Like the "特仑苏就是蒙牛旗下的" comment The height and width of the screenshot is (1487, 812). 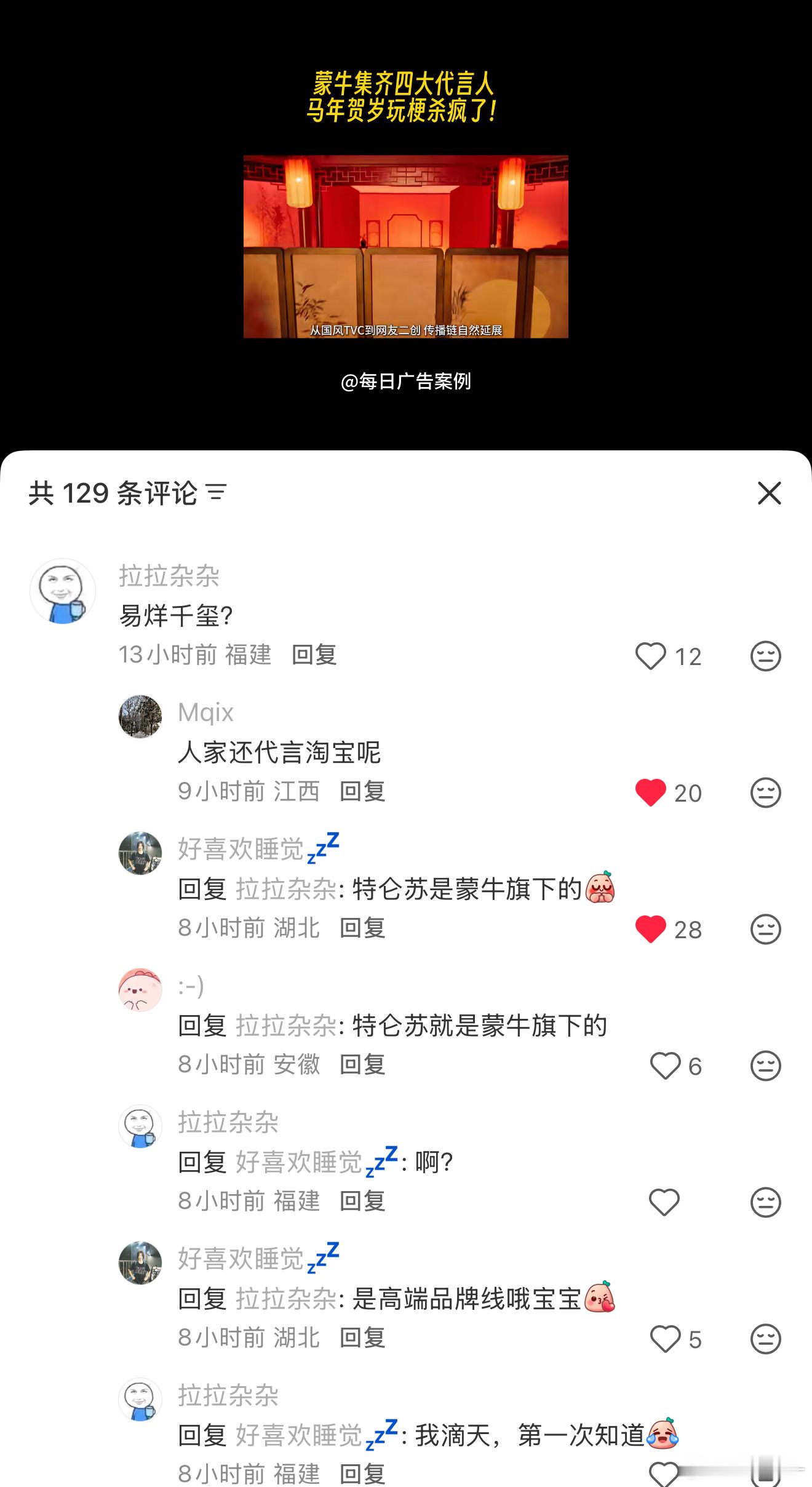tap(666, 1067)
